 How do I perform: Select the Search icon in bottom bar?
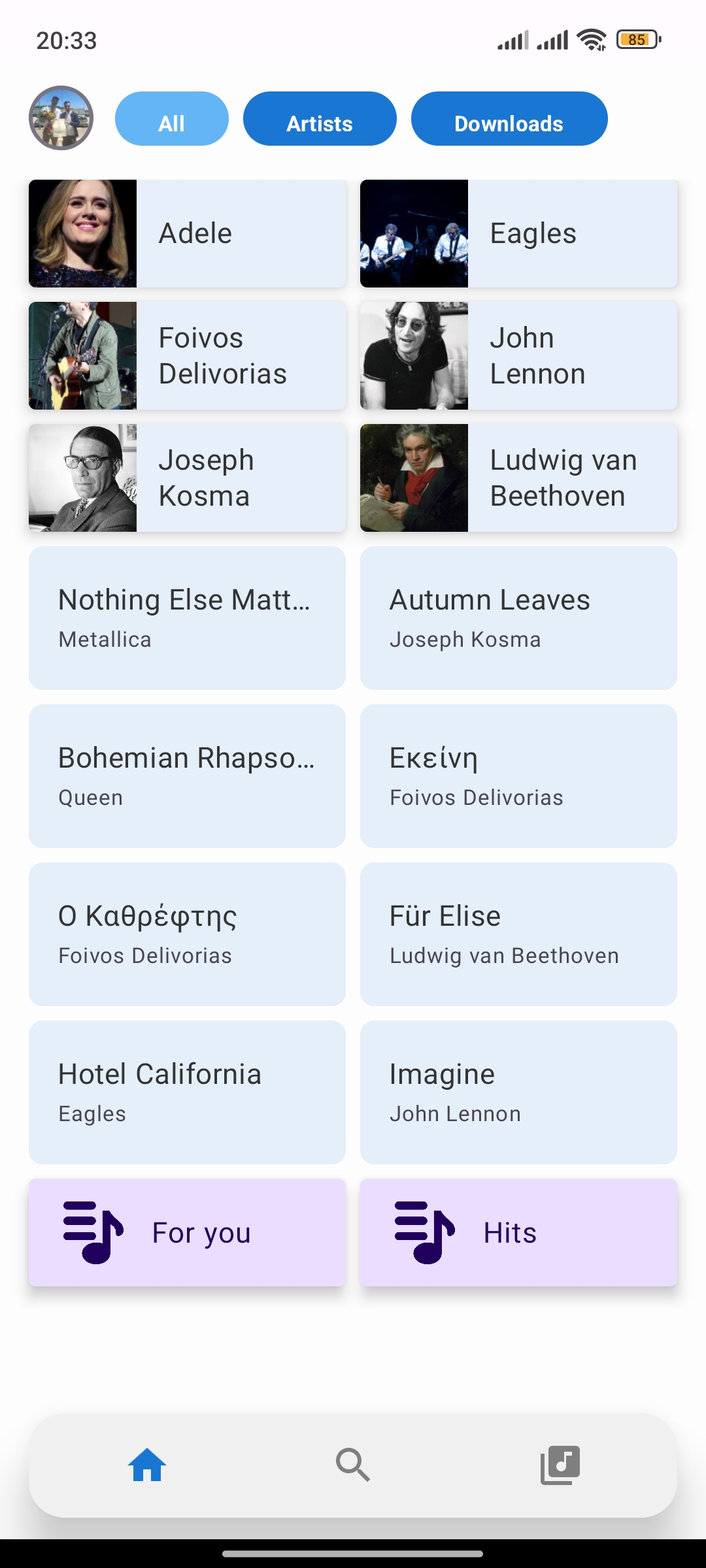pyautogui.click(x=352, y=1465)
